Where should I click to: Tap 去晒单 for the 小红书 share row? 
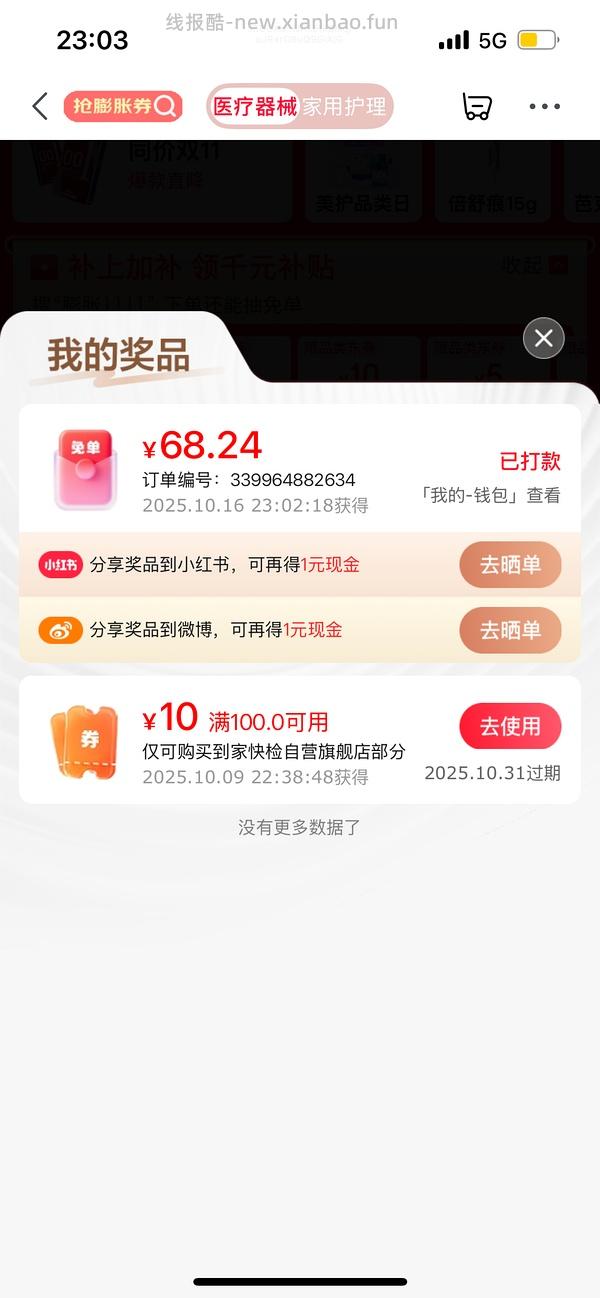(510, 565)
